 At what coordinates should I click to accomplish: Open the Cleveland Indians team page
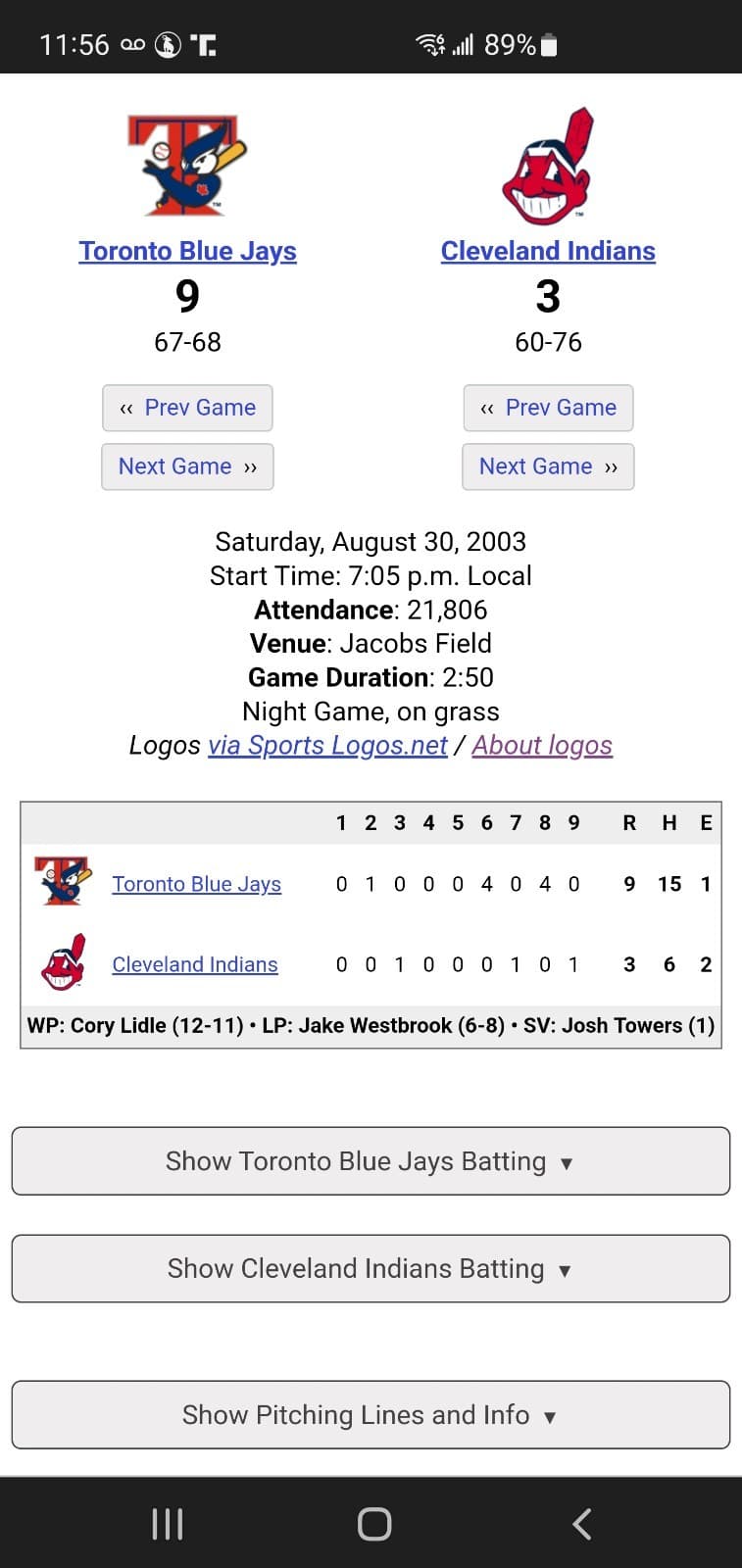click(547, 251)
